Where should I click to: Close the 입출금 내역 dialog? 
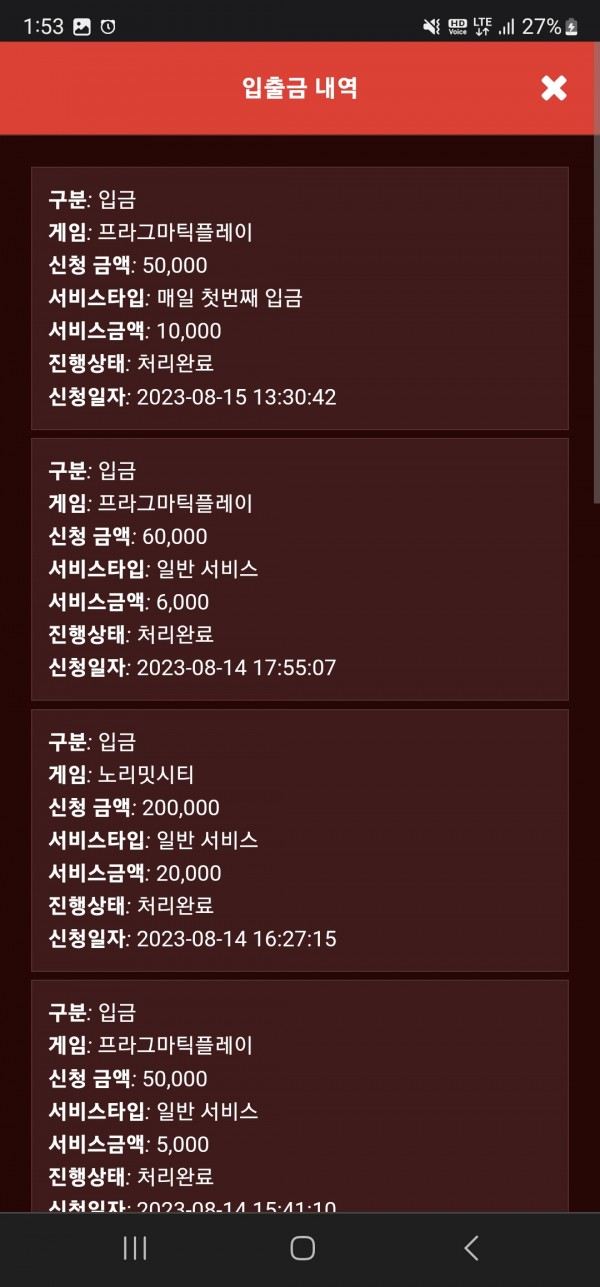tap(553, 88)
